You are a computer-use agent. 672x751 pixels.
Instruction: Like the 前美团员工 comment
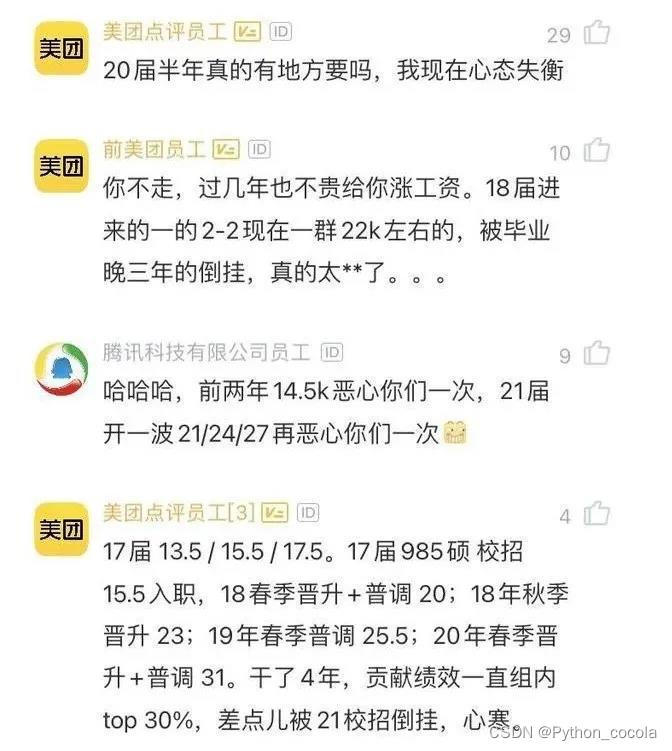coord(597,151)
